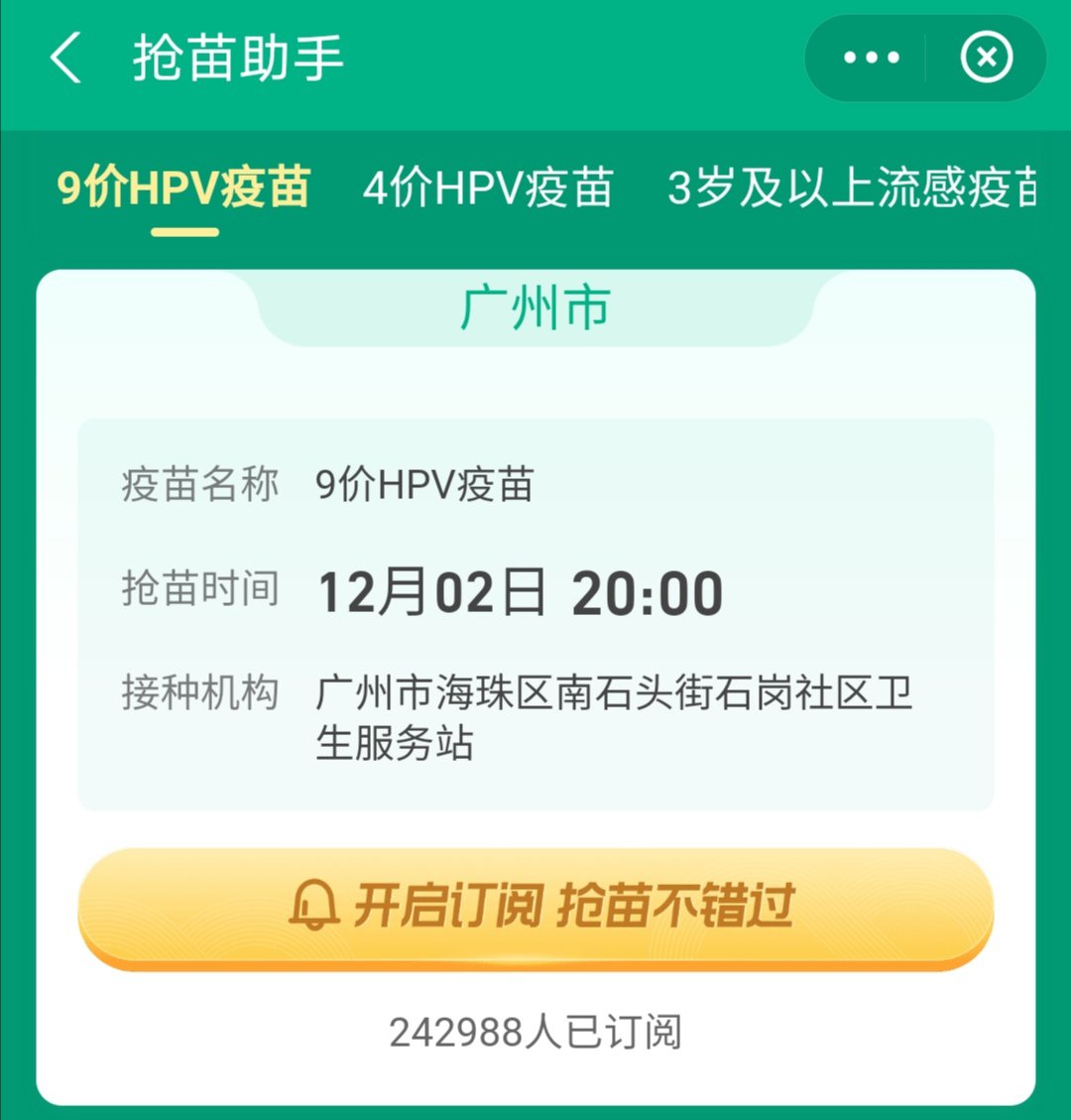Screen dimensions: 1071x1120
Task: Select the 9价HPV疫苗 tab
Action: coord(184,188)
